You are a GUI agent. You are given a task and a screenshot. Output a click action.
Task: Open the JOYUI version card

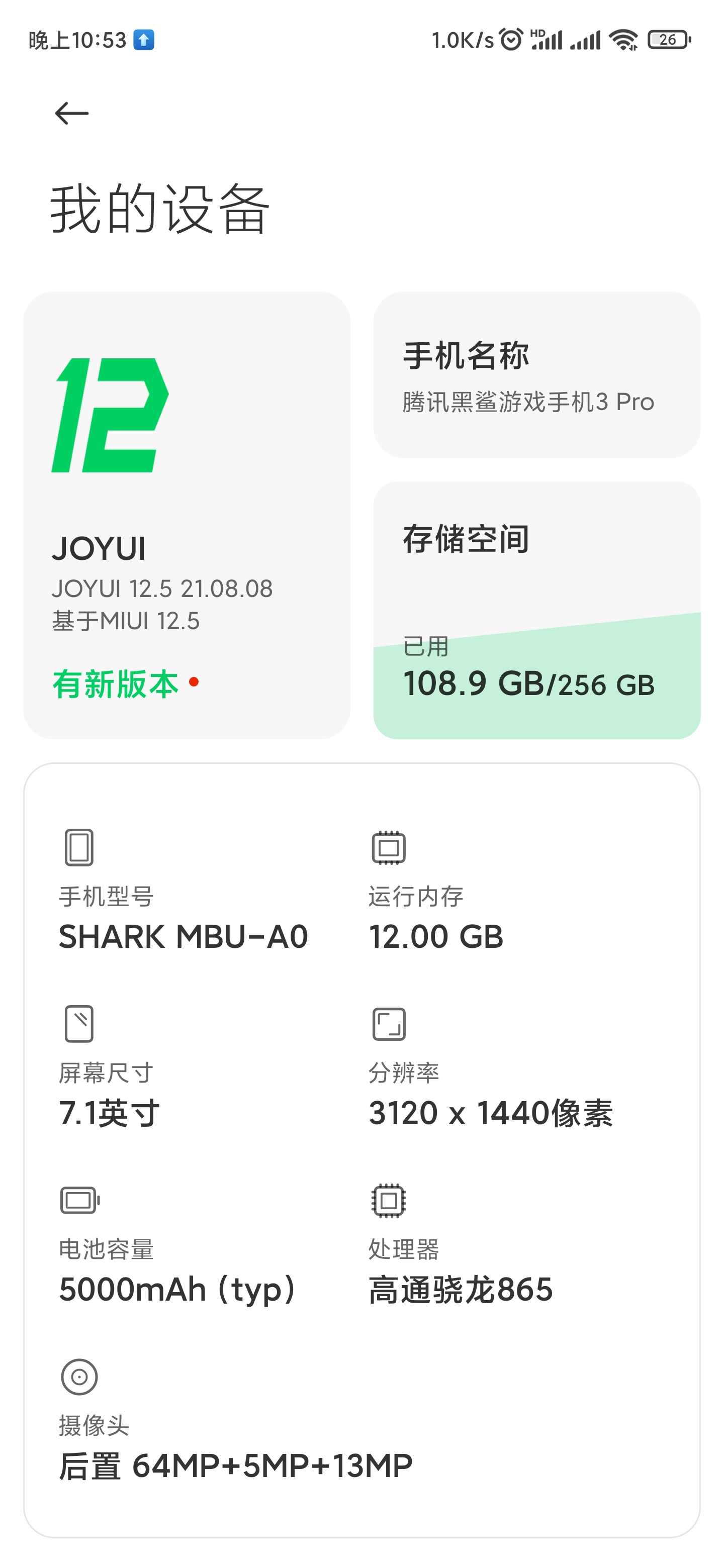pyautogui.click(x=187, y=515)
